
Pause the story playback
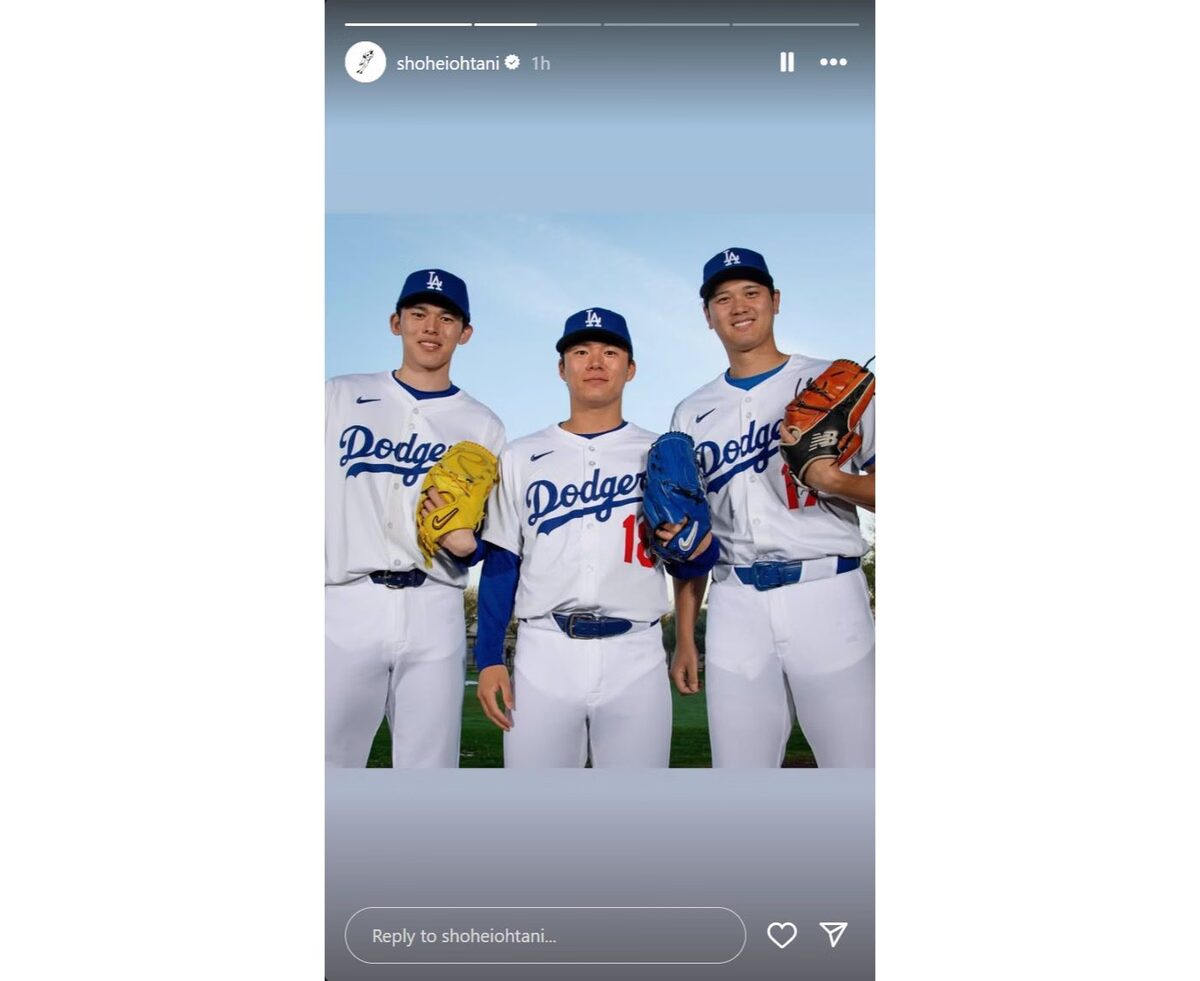787,62
